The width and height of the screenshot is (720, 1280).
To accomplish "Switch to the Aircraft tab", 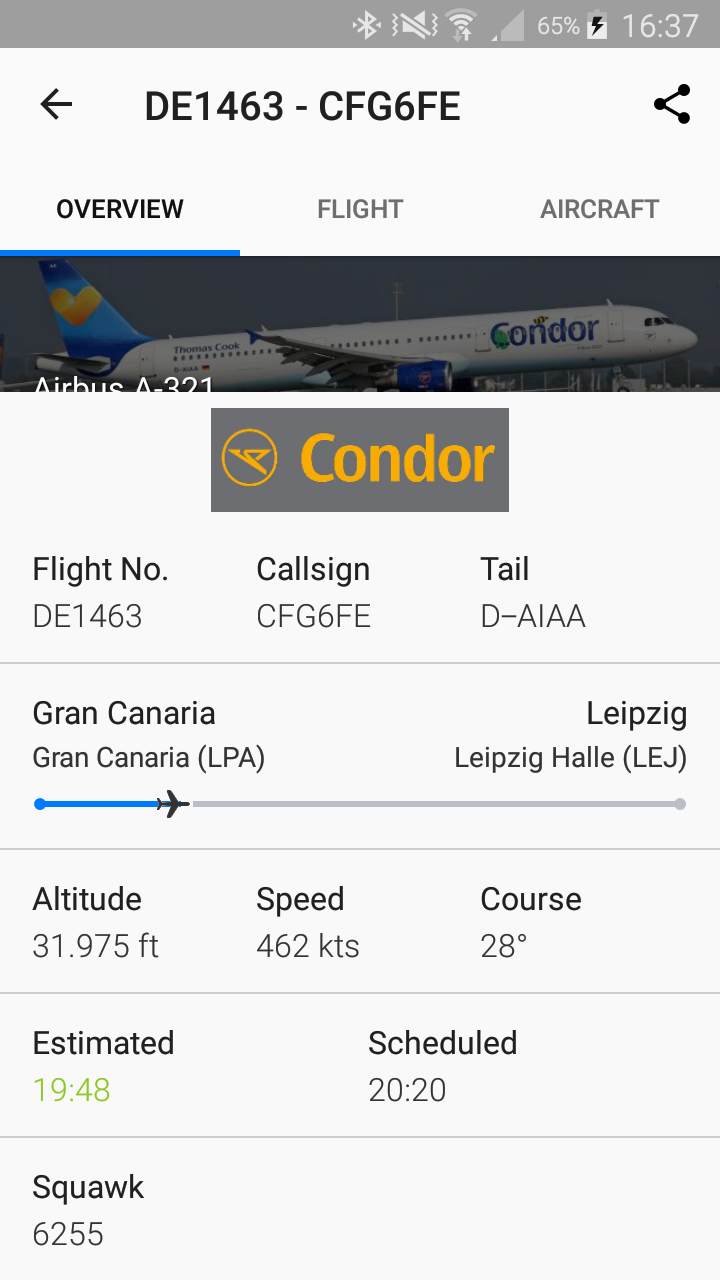I will click(599, 209).
